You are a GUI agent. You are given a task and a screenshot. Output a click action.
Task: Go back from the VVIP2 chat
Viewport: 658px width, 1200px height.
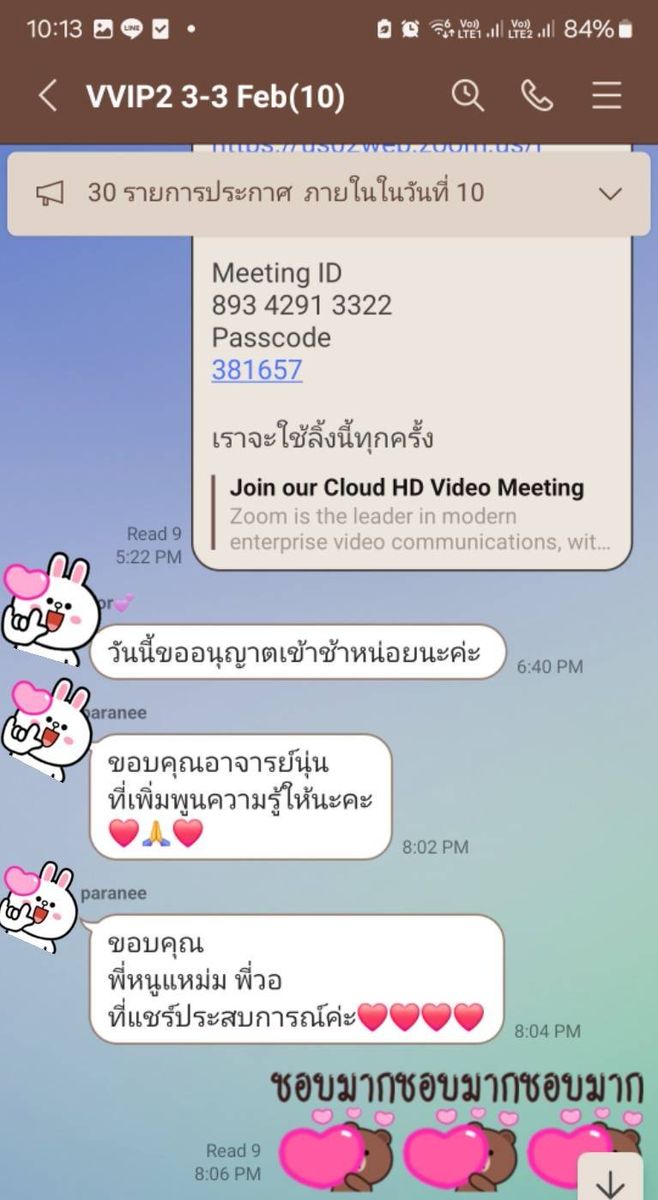point(47,96)
